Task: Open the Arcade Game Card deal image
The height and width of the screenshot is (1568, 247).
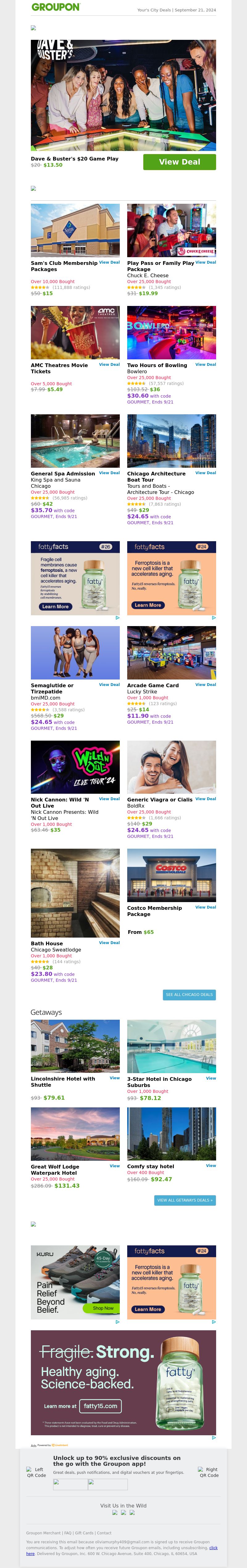Action: (172, 653)
